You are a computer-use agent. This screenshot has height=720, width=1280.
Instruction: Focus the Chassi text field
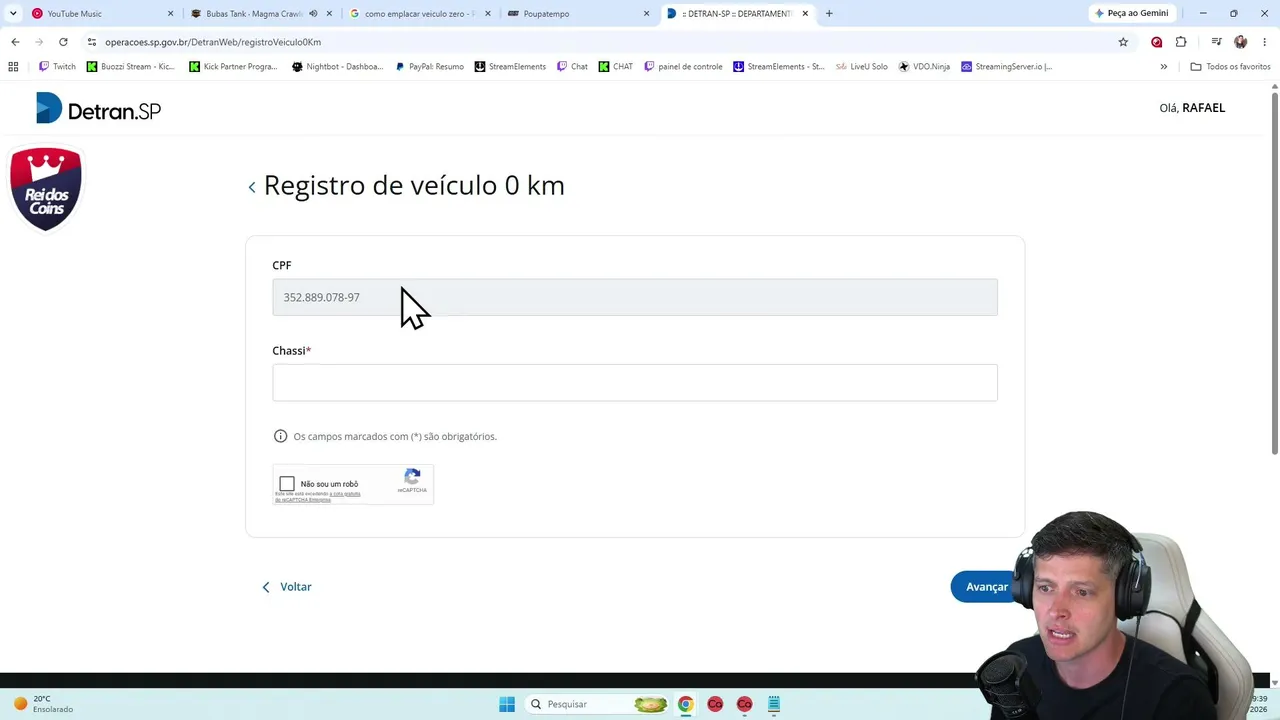634,383
